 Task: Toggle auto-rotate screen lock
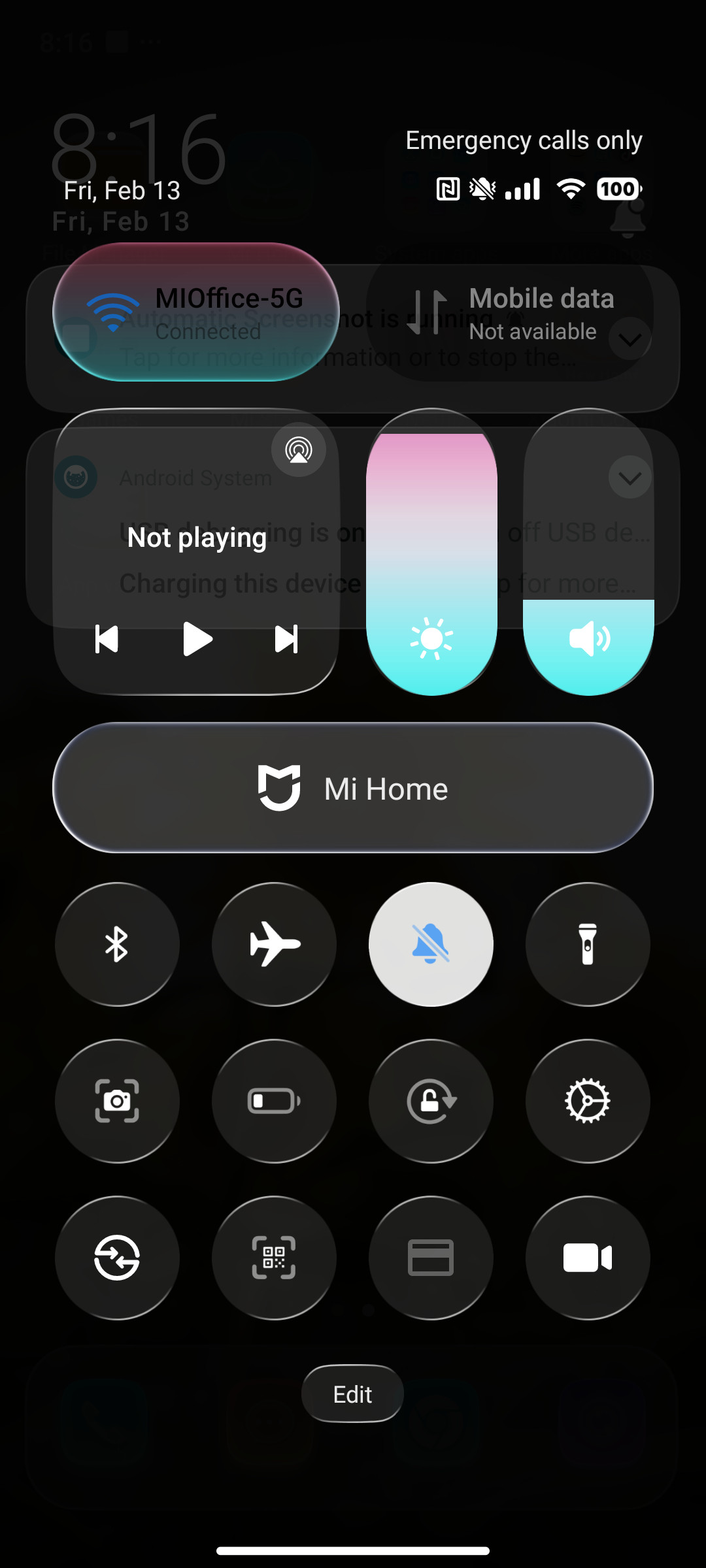pos(430,1101)
